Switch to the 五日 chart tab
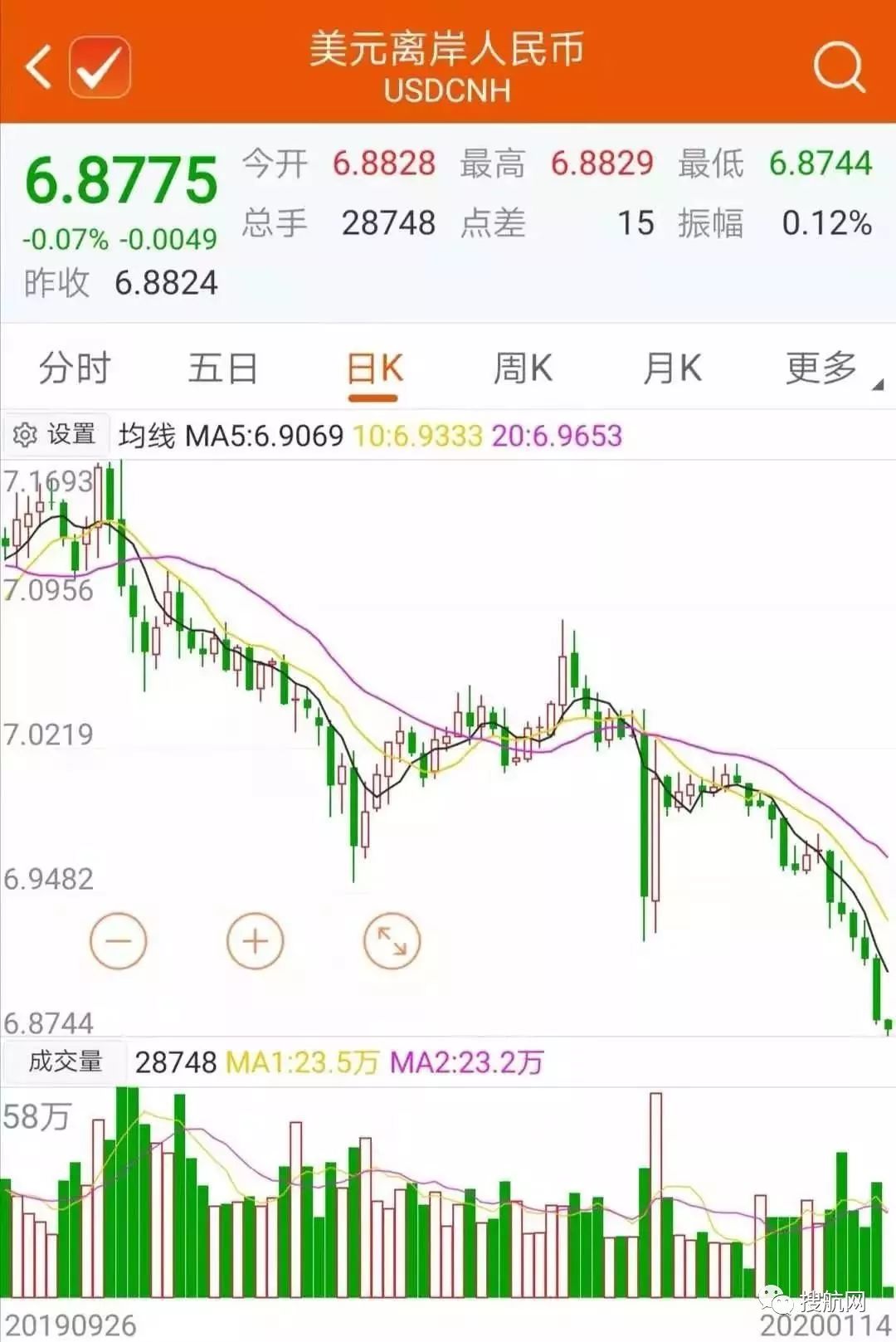Image resolution: width=896 pixels, height=1342 pixels. pyautogui.click(x=222, y=368)
